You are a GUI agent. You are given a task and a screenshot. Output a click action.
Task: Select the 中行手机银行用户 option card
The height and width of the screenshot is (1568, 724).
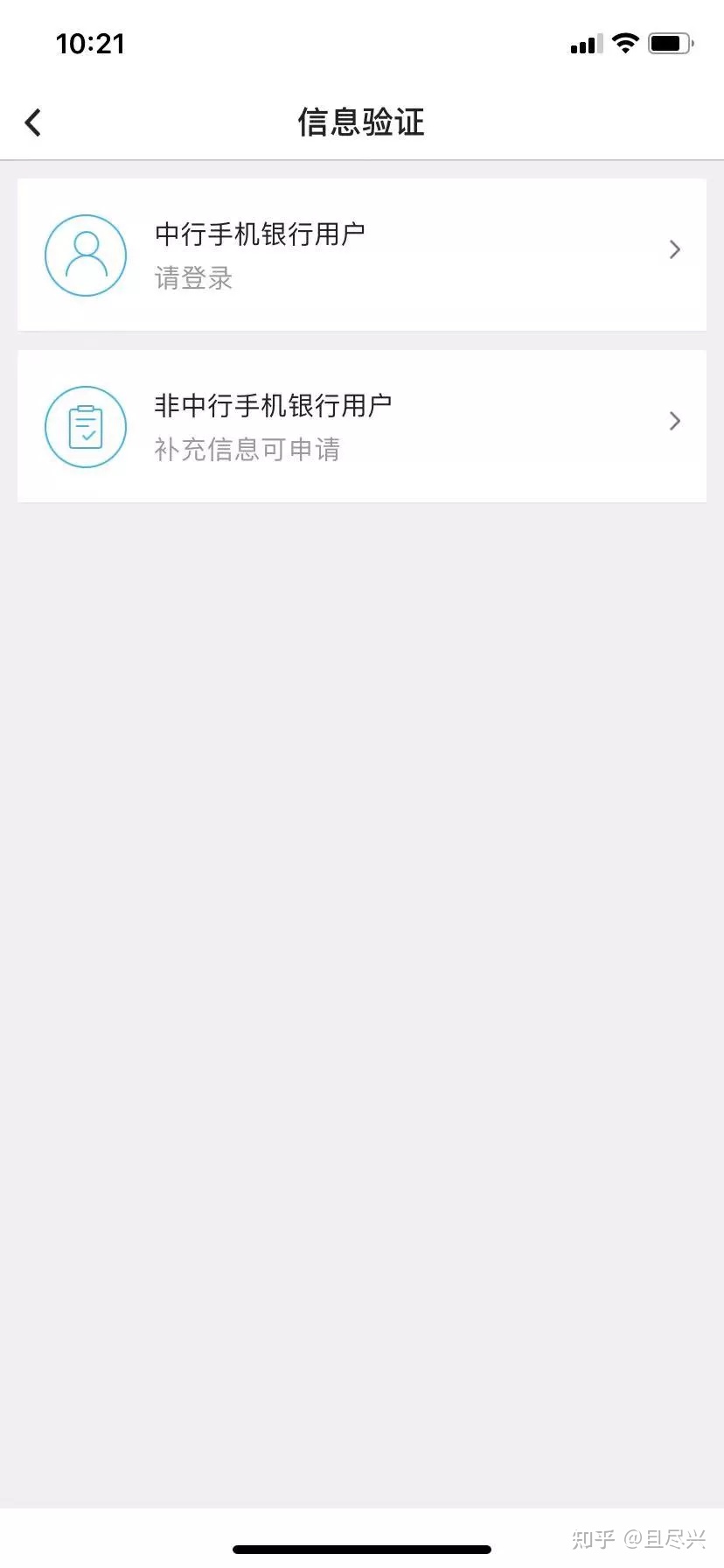pyautogui.click(x=362, y=255)
